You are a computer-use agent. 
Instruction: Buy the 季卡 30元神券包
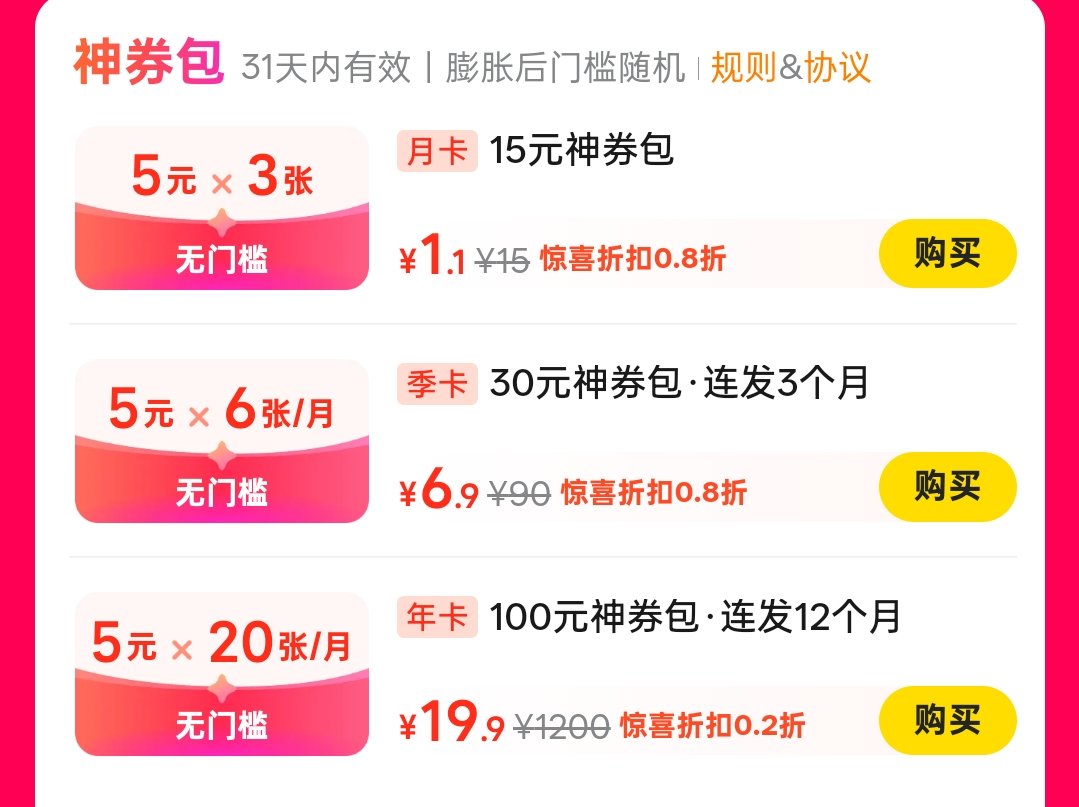tap(948, 486)
